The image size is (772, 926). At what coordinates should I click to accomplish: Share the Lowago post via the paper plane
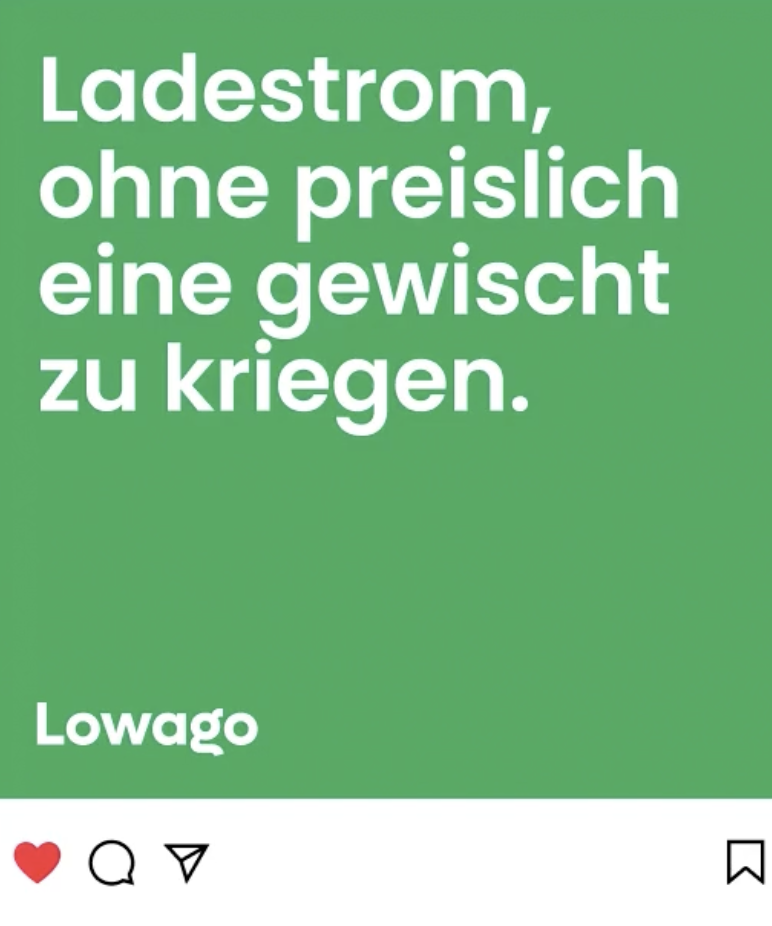coord(187,862)
